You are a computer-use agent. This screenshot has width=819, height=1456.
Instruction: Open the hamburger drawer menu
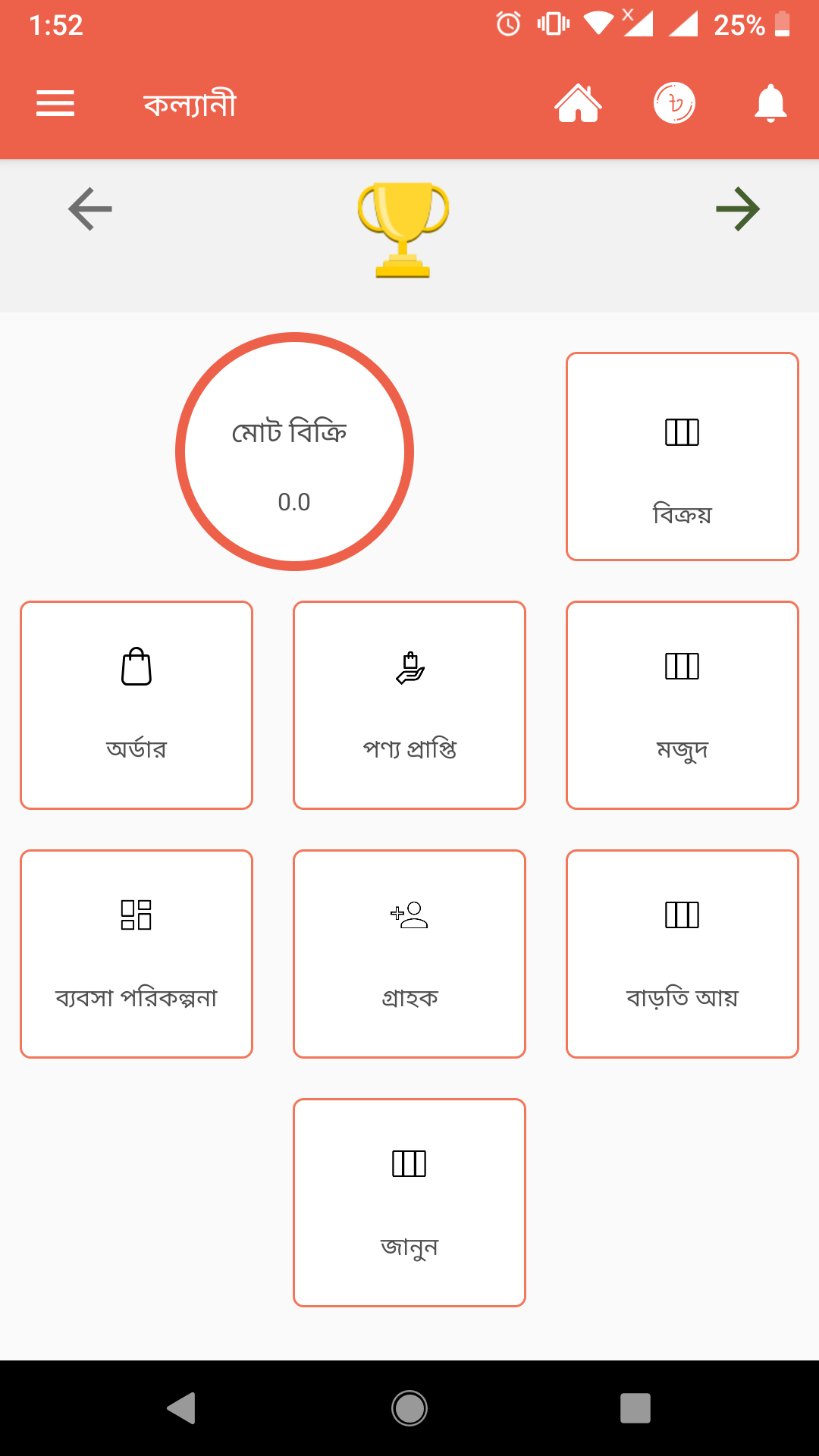(x=55, y=103)
